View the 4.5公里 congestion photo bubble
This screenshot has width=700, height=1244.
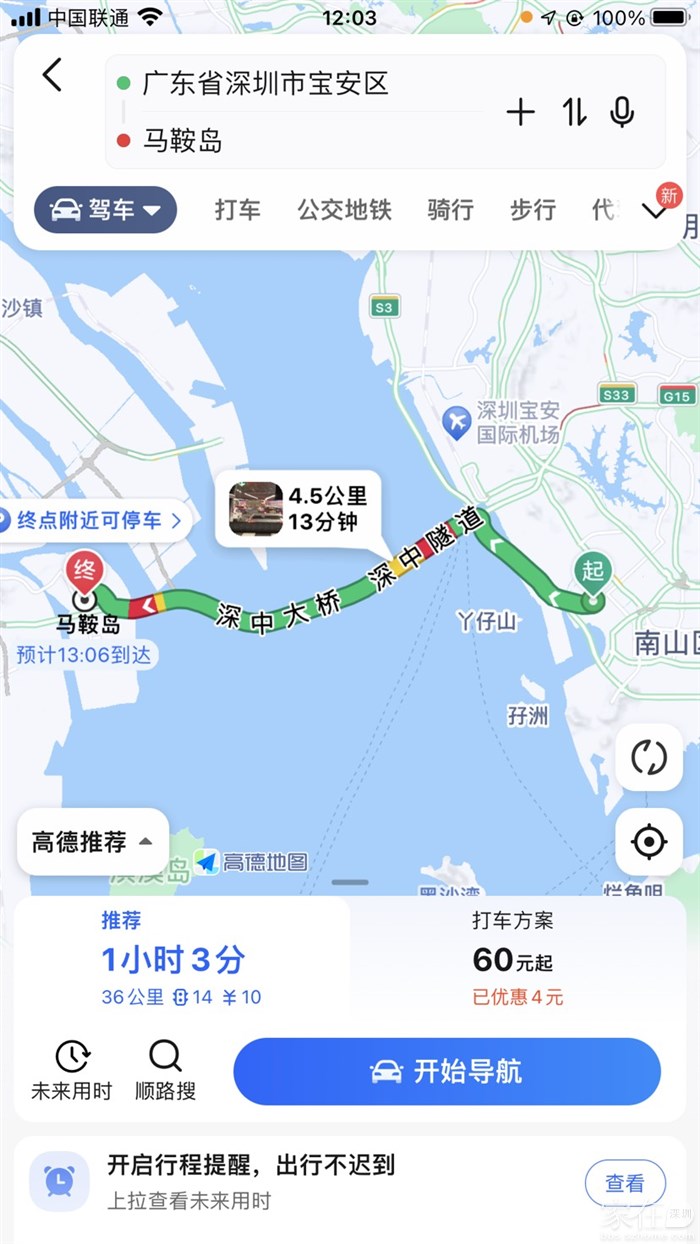coord(297,508)
